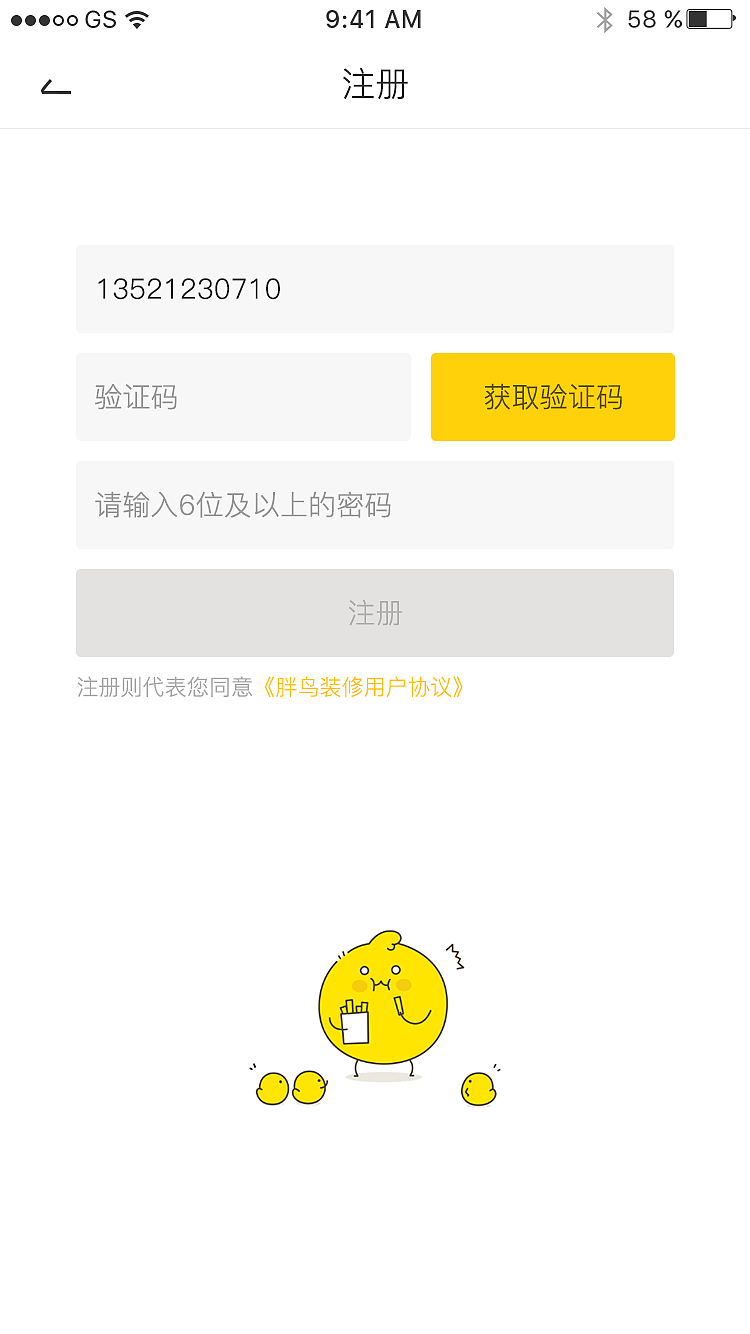
Task: Click the phone number field showing 13521230710
Action: point(374,288)
